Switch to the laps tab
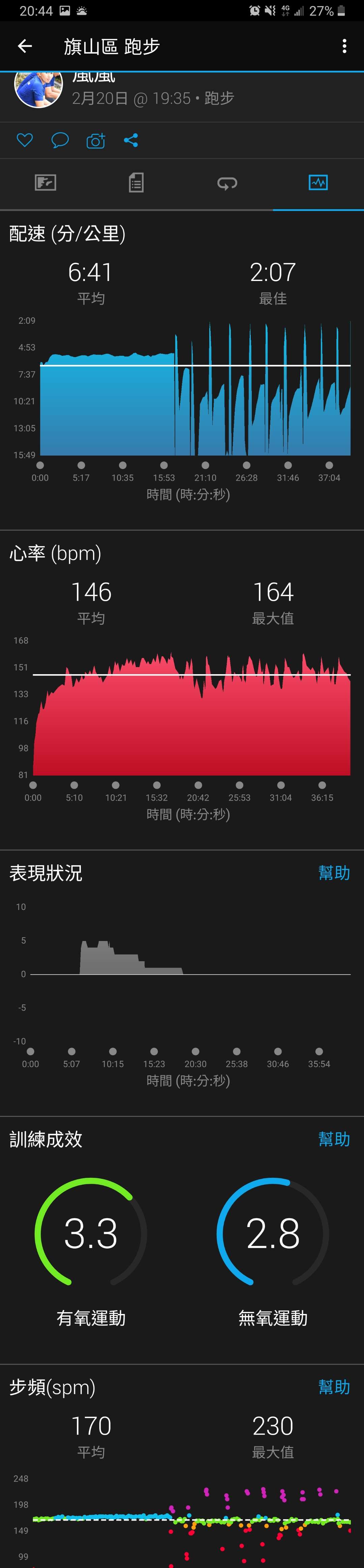364x1568 pixels. (227, 183)
